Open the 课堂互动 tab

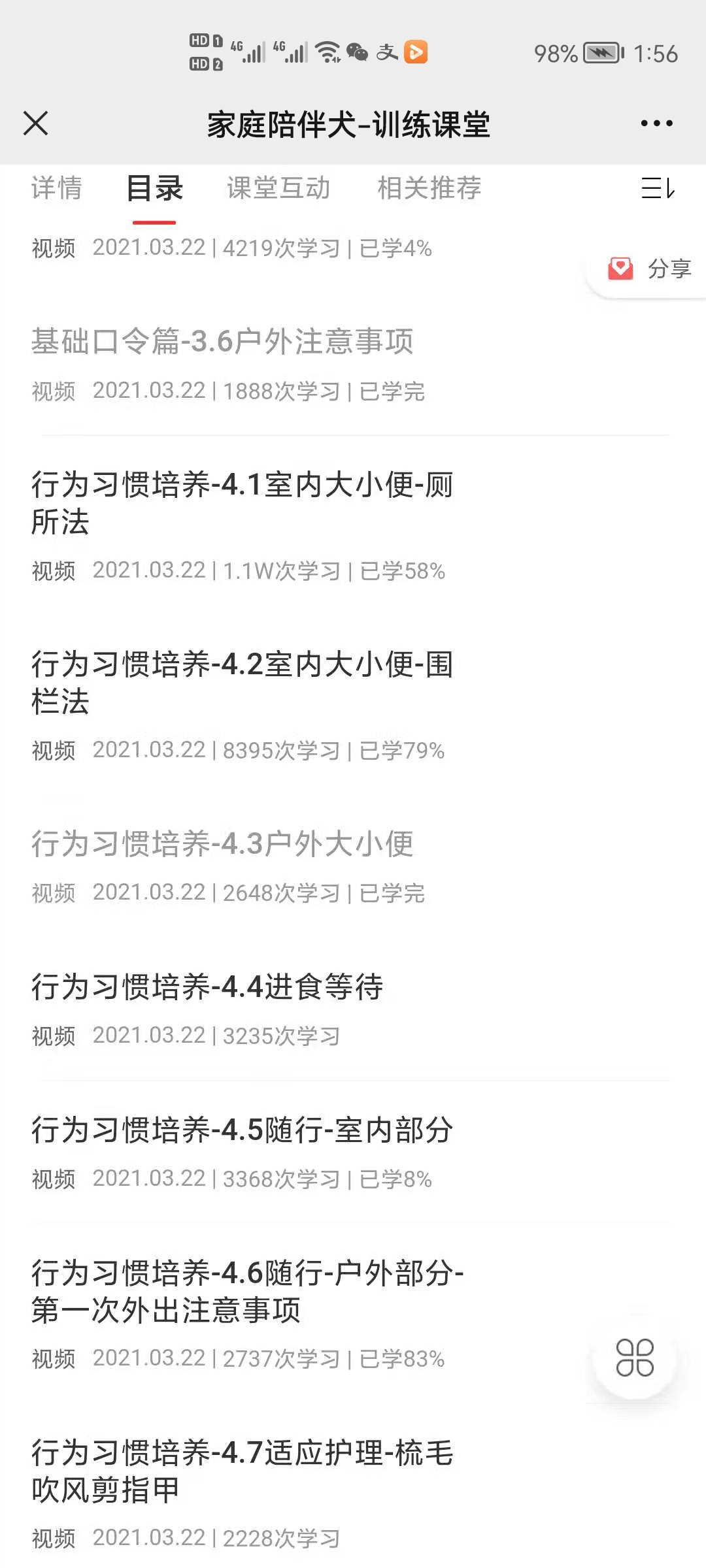coord(277,189)
